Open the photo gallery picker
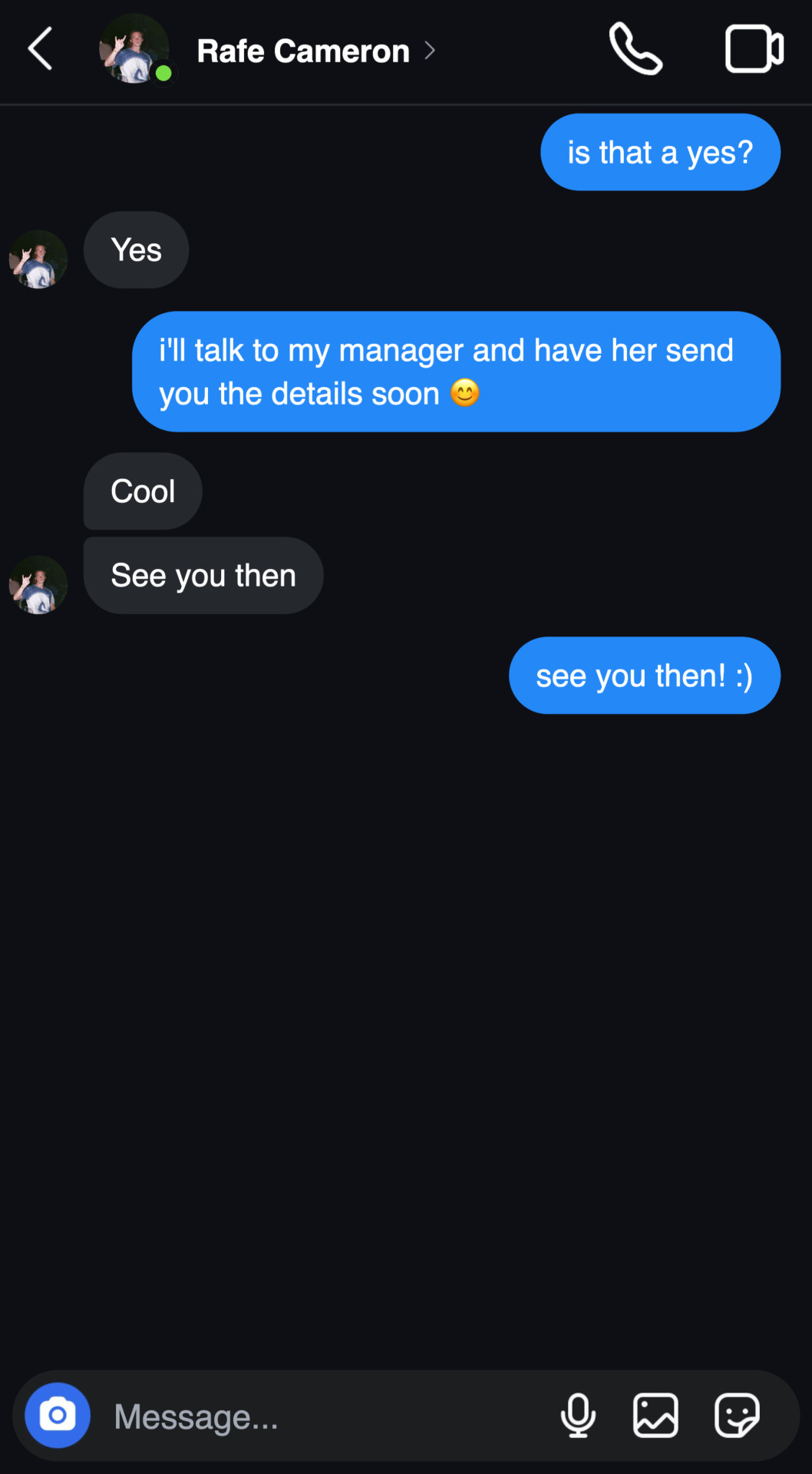The image size is (812, 1474). click(x=655, y=1415)
